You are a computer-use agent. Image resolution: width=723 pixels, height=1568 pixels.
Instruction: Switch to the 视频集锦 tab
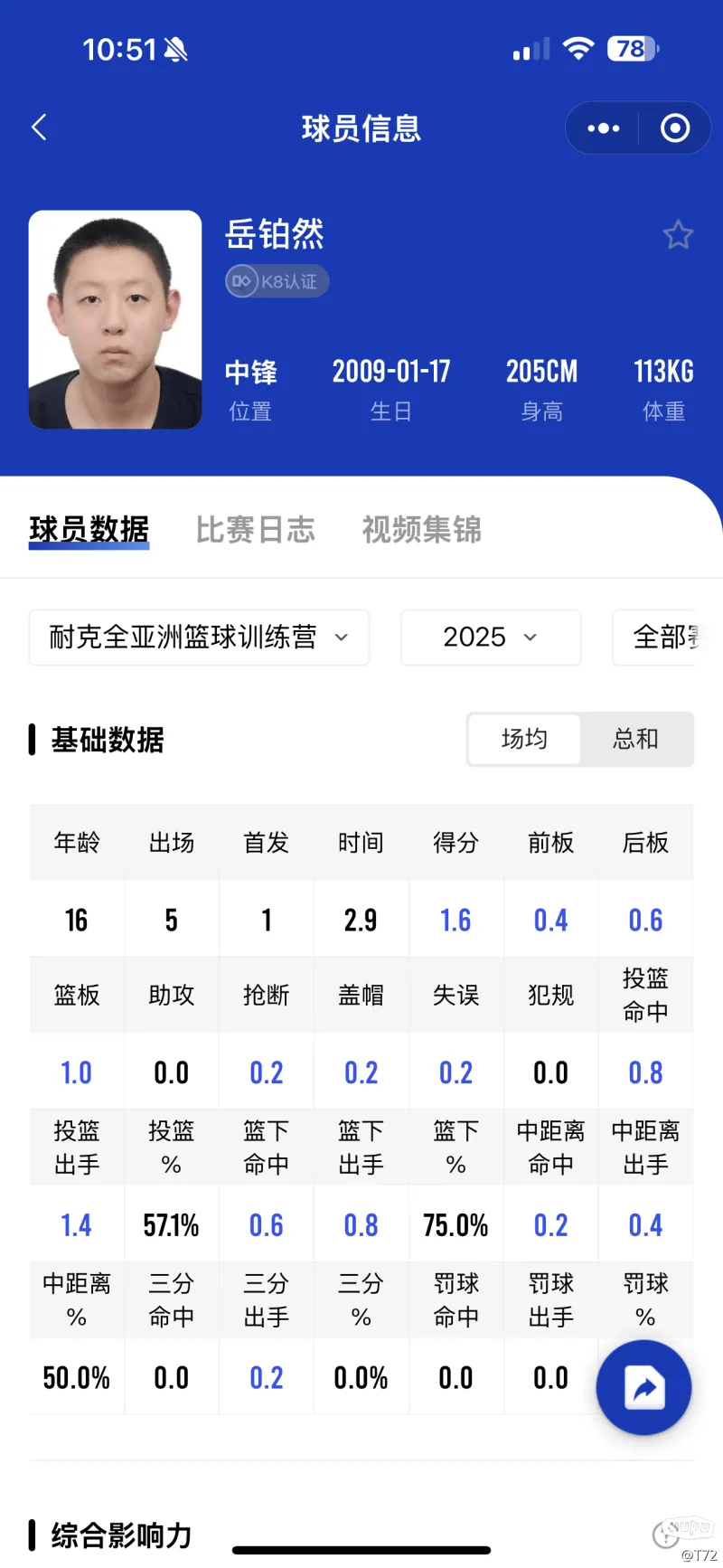421,529
